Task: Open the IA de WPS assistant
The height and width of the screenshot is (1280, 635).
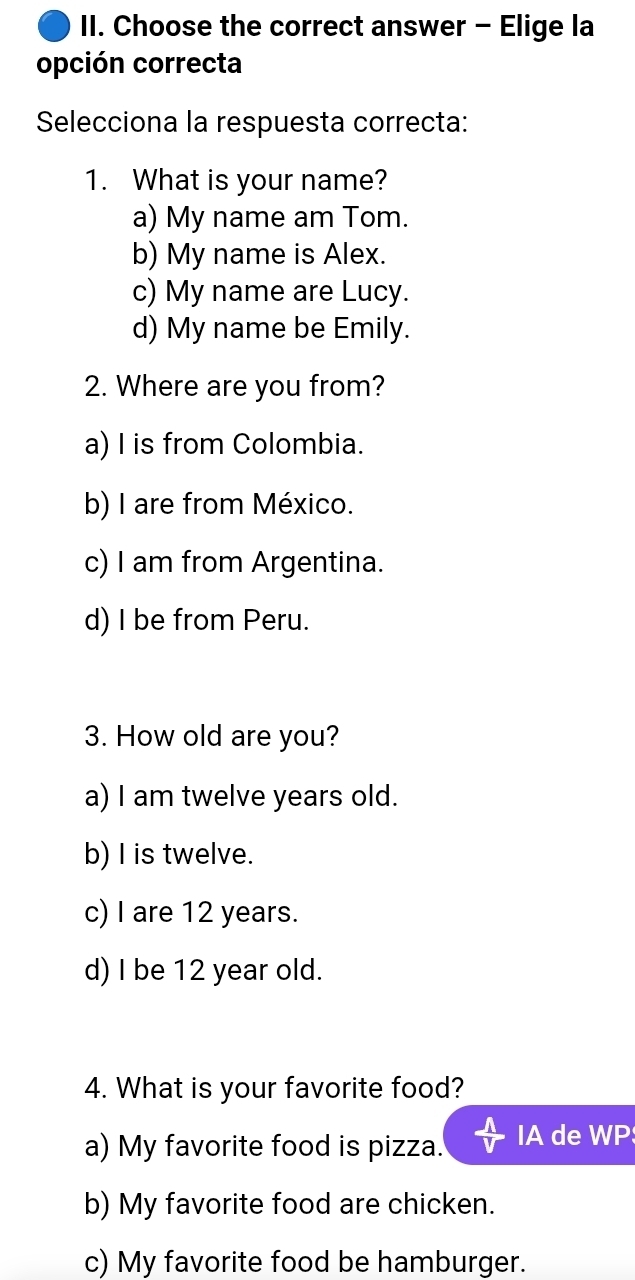Action: click(x=545, y=1136)
